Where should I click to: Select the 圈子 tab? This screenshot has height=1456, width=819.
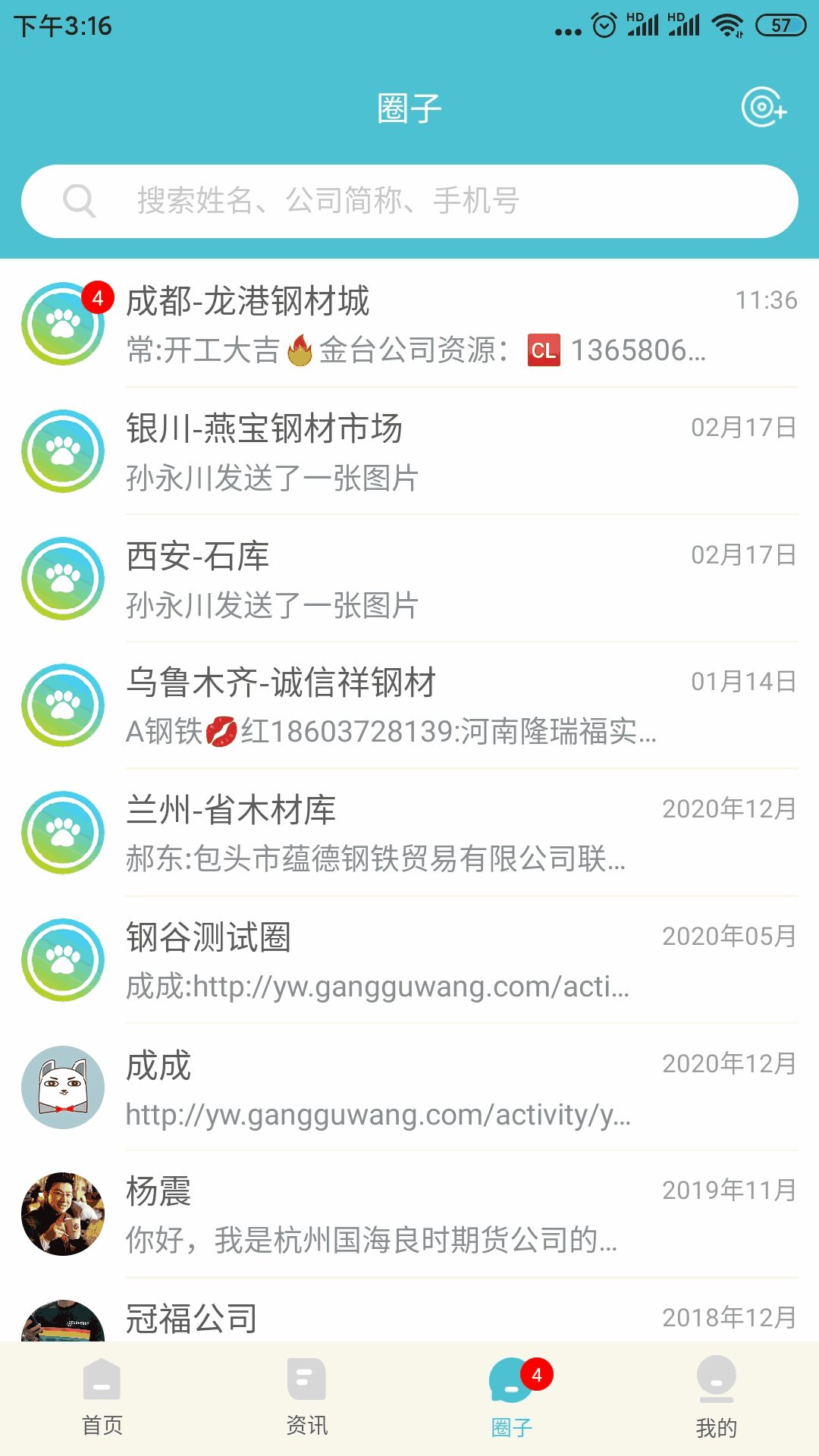[x=512, y=1399]
